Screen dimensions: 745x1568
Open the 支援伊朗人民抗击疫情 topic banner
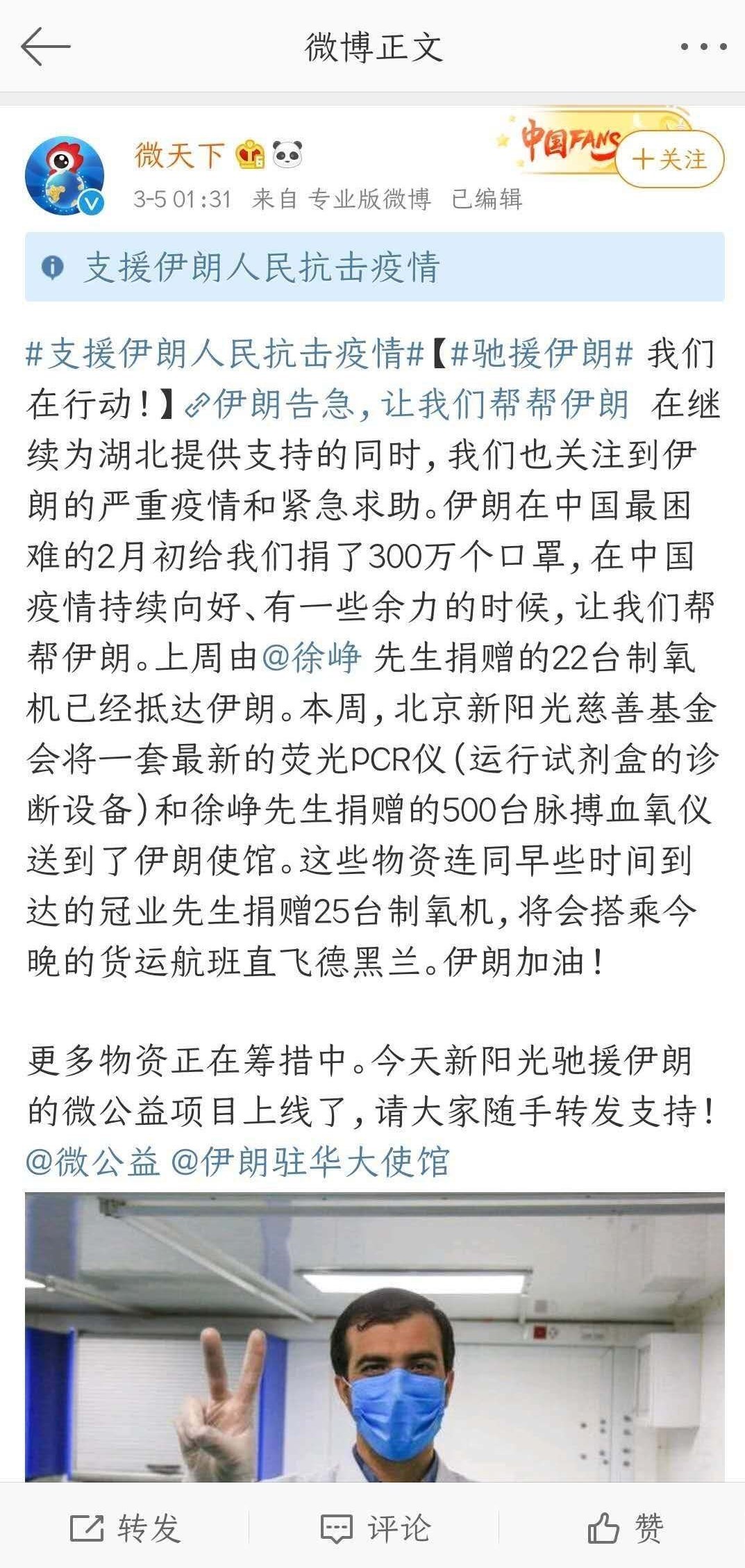click(x=374, y=267)
